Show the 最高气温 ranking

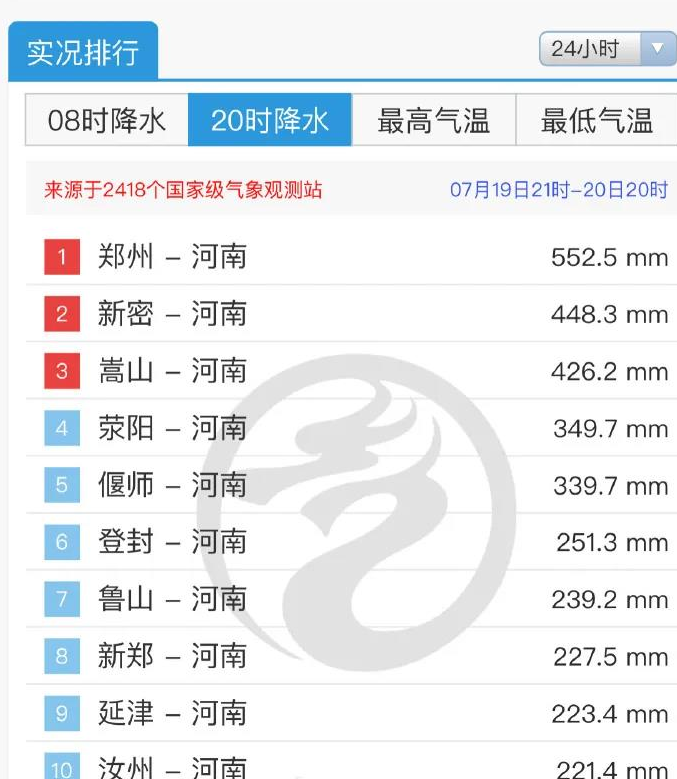coord(433,121)
